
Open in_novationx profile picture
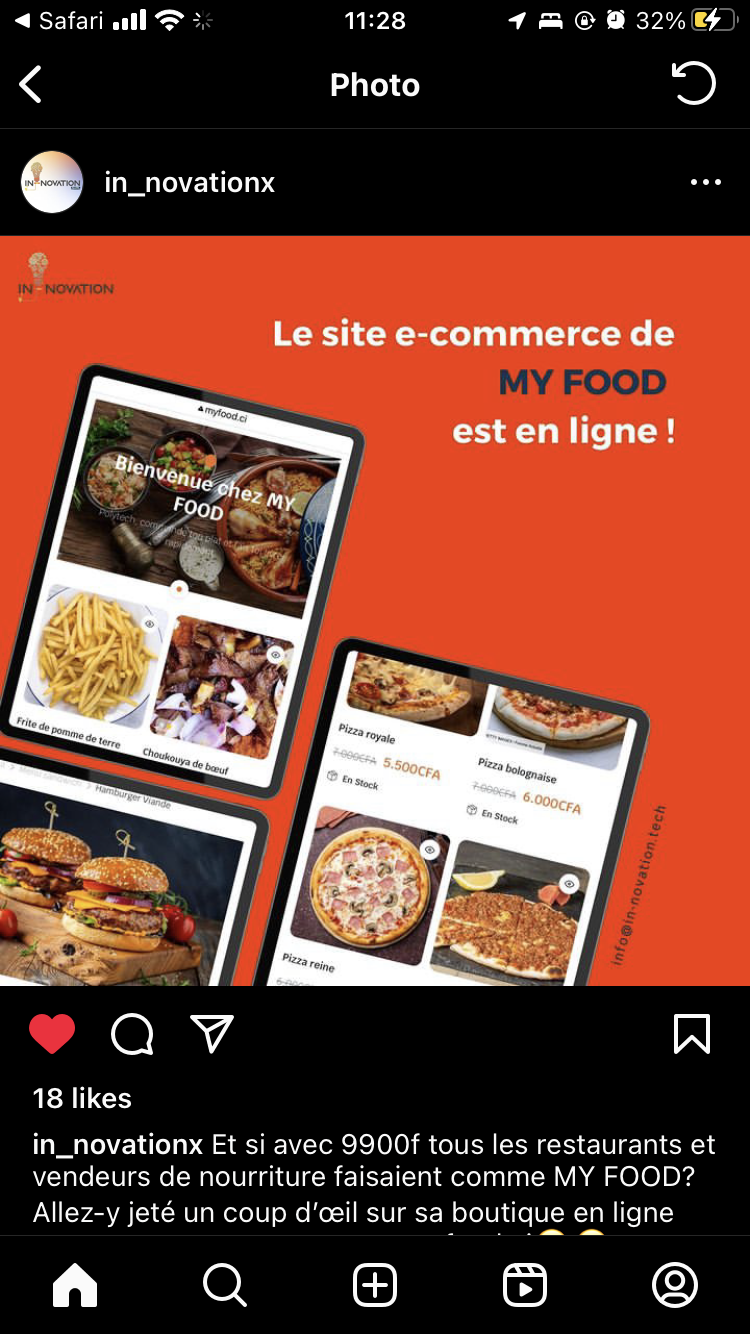[x=52, y=182]
